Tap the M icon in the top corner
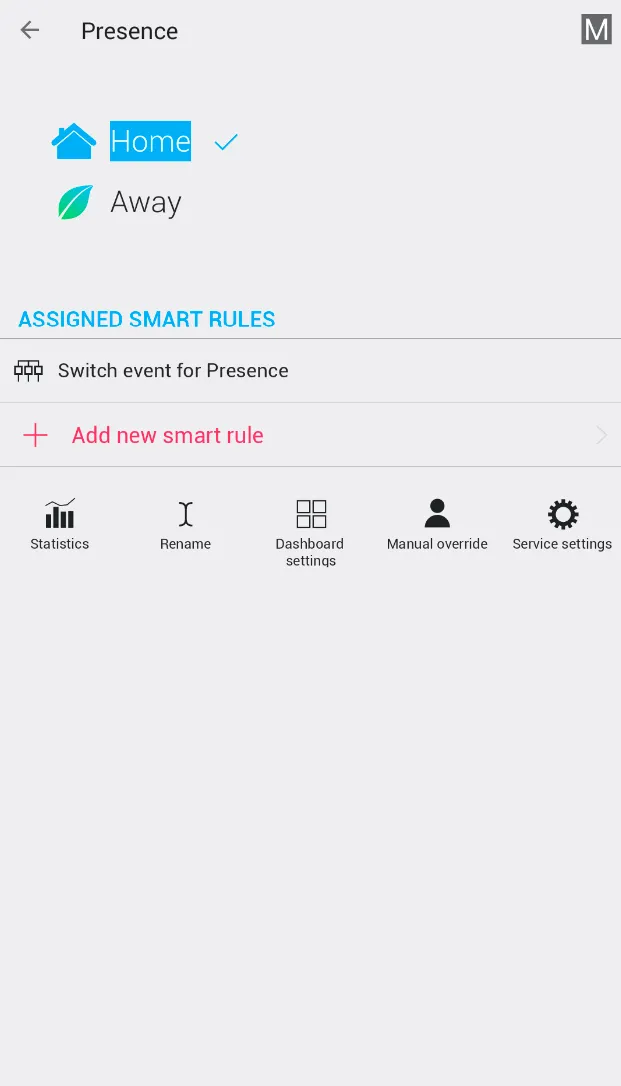 [x=596, y=30]
